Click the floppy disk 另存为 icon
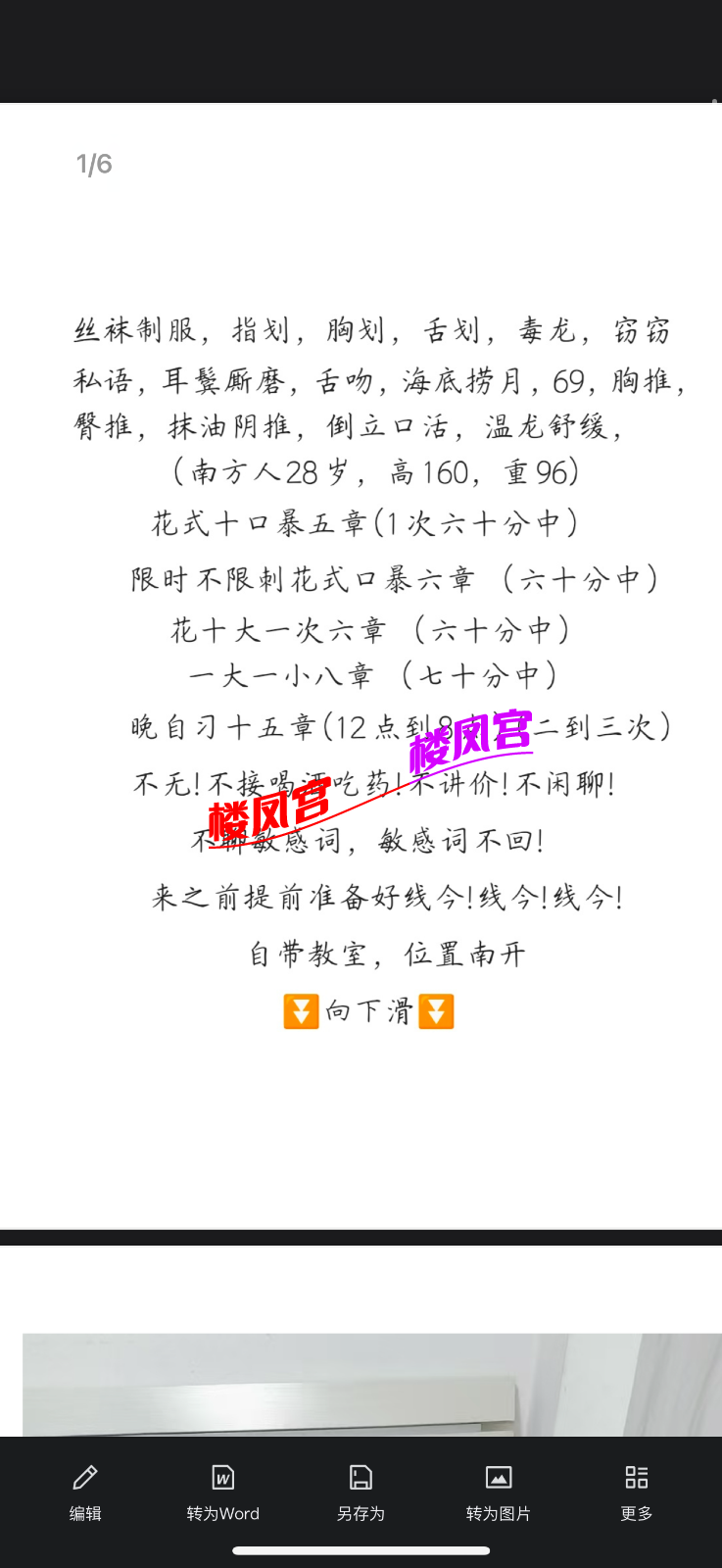 click(360, 1477)
